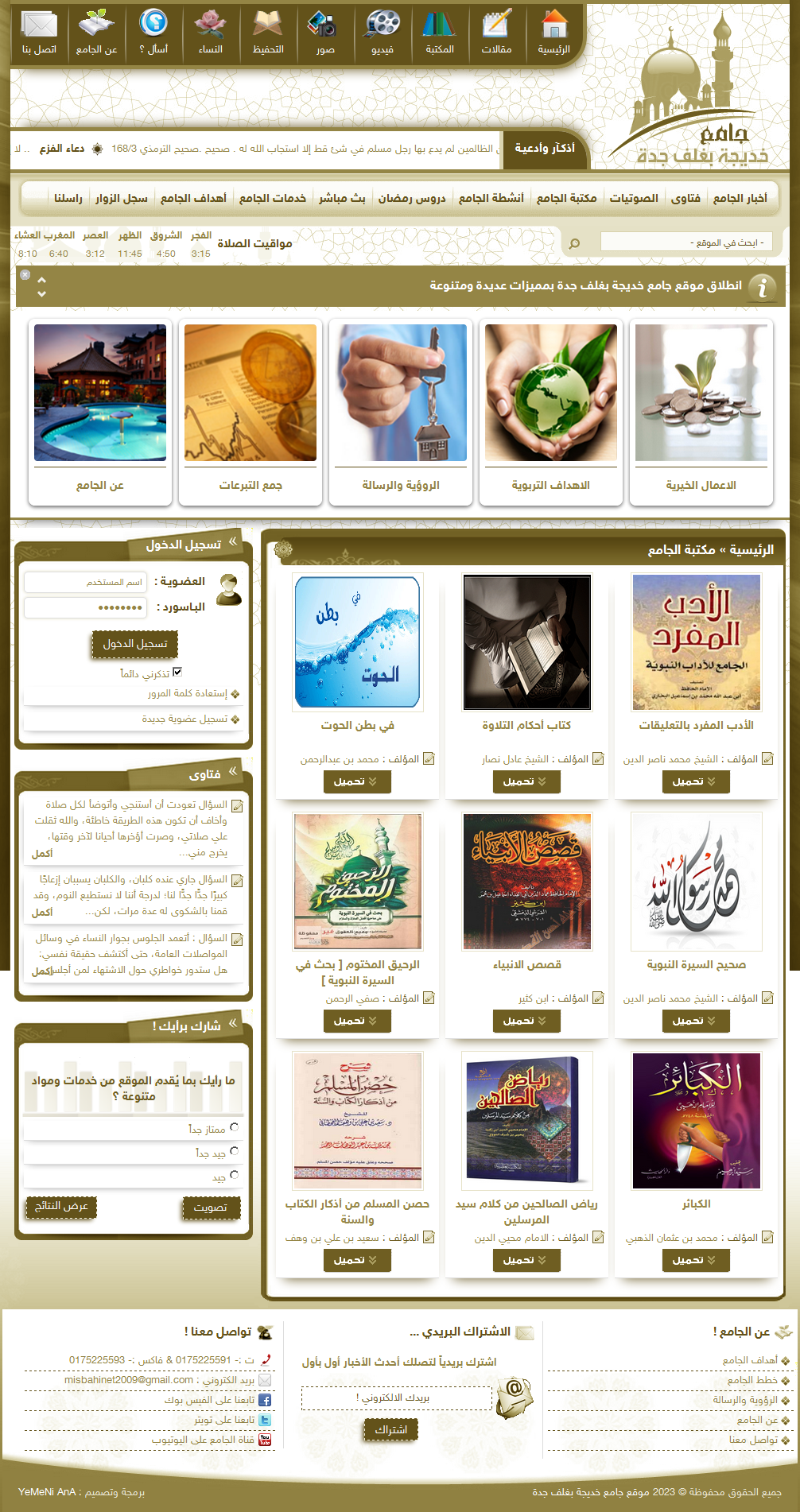Open the الاعمال الخيرية card
Screen dimensions: 800x1512
tap(701, 412)
